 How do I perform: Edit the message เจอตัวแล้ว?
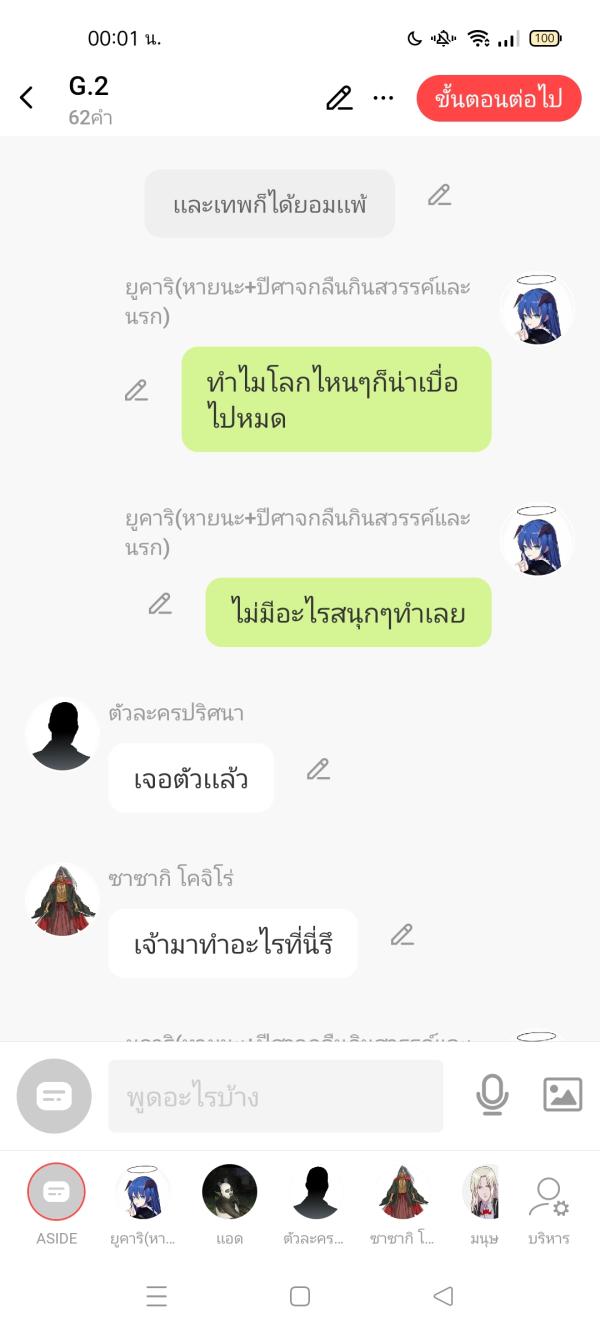tap(318, 770)
